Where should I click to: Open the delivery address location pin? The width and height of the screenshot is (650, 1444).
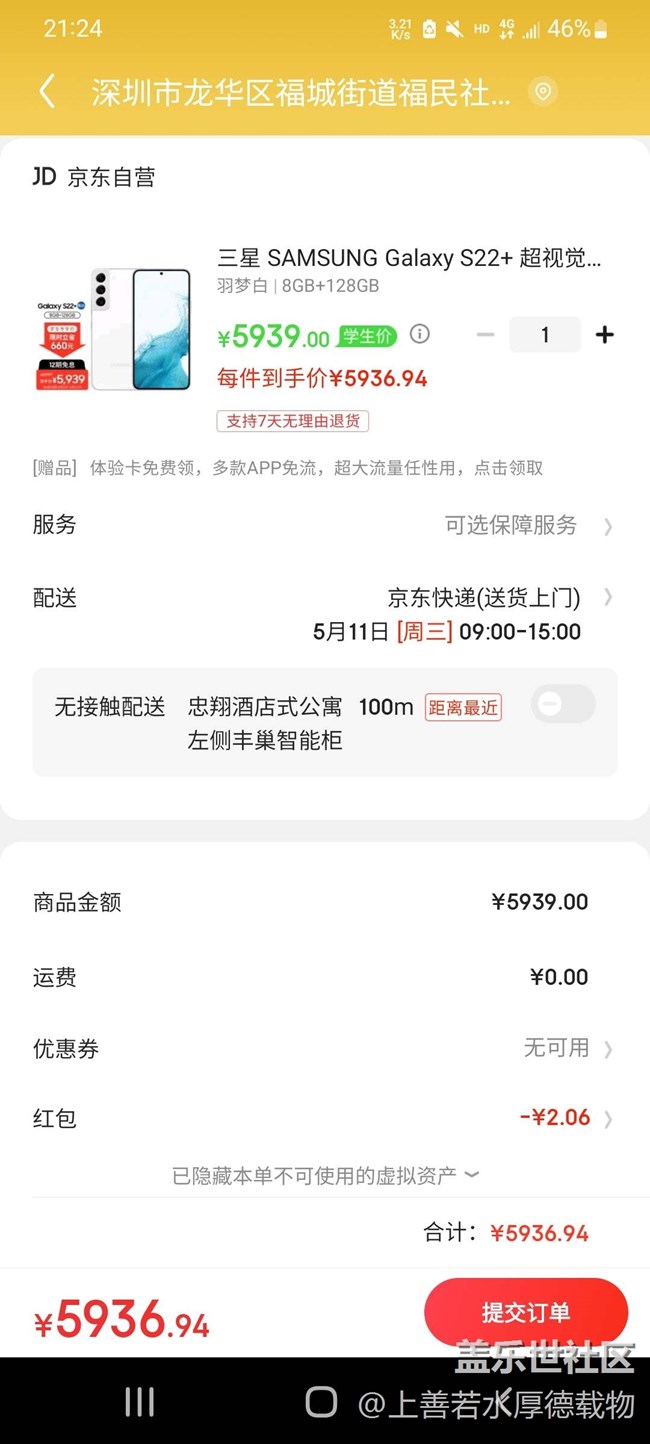click(x=543, y=92)
